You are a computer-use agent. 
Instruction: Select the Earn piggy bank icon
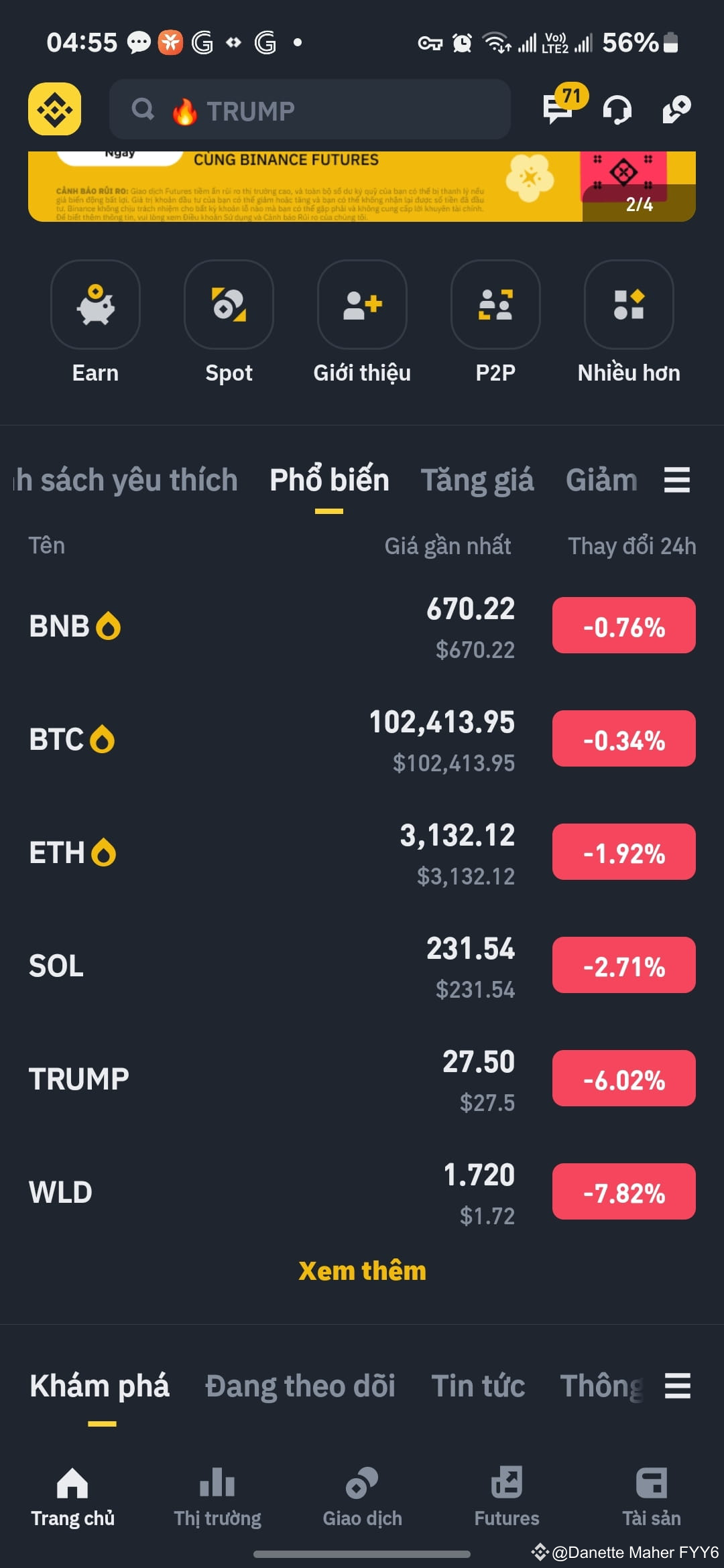(x=95, y=305)
